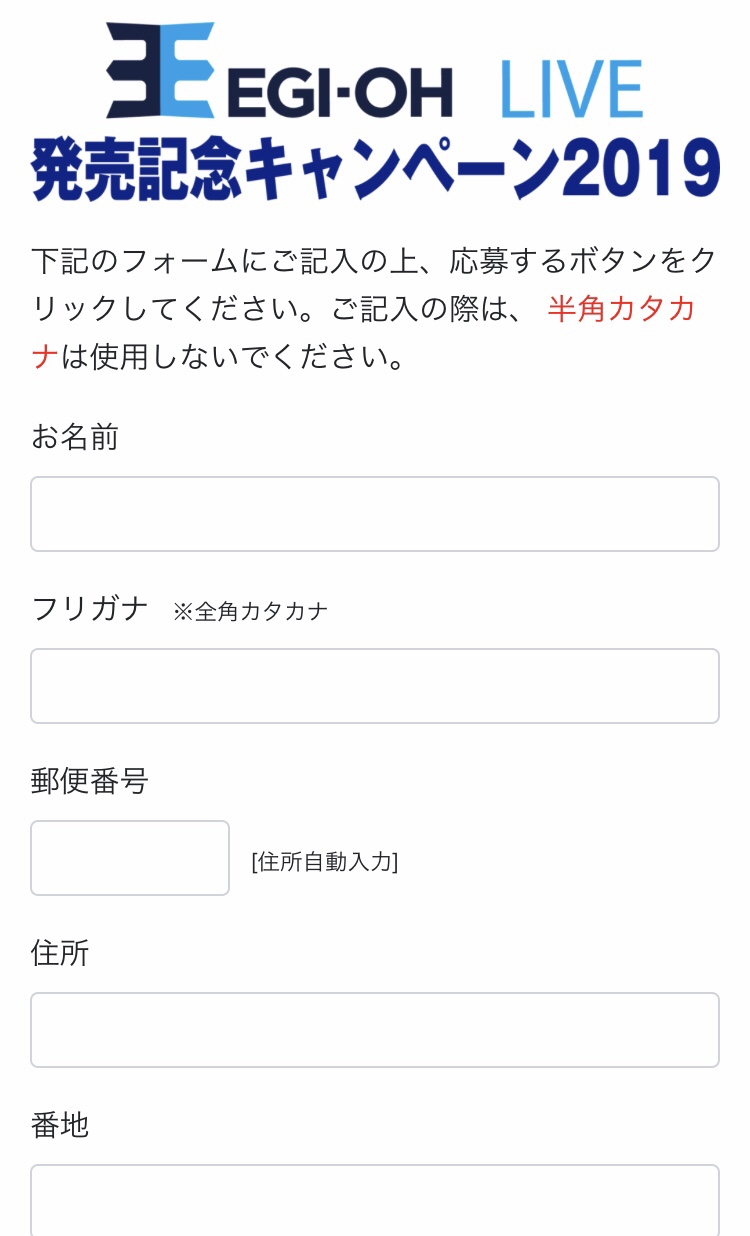This screenshot has height=1236, width=750.
Task: Focus the 住所 address field
Action: 375,1030
